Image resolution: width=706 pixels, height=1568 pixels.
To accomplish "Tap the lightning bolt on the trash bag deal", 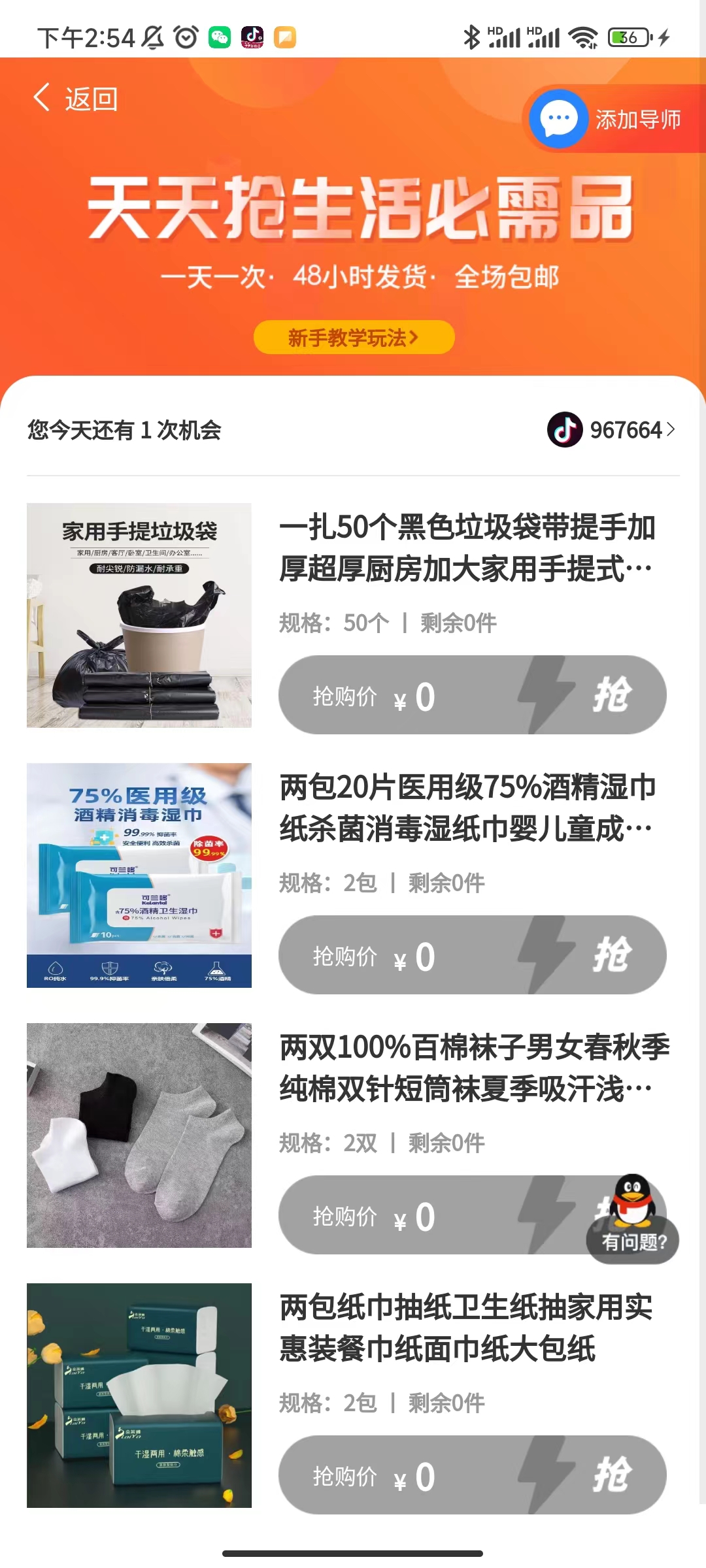I will pyautogui.click(x=545, y=694).
